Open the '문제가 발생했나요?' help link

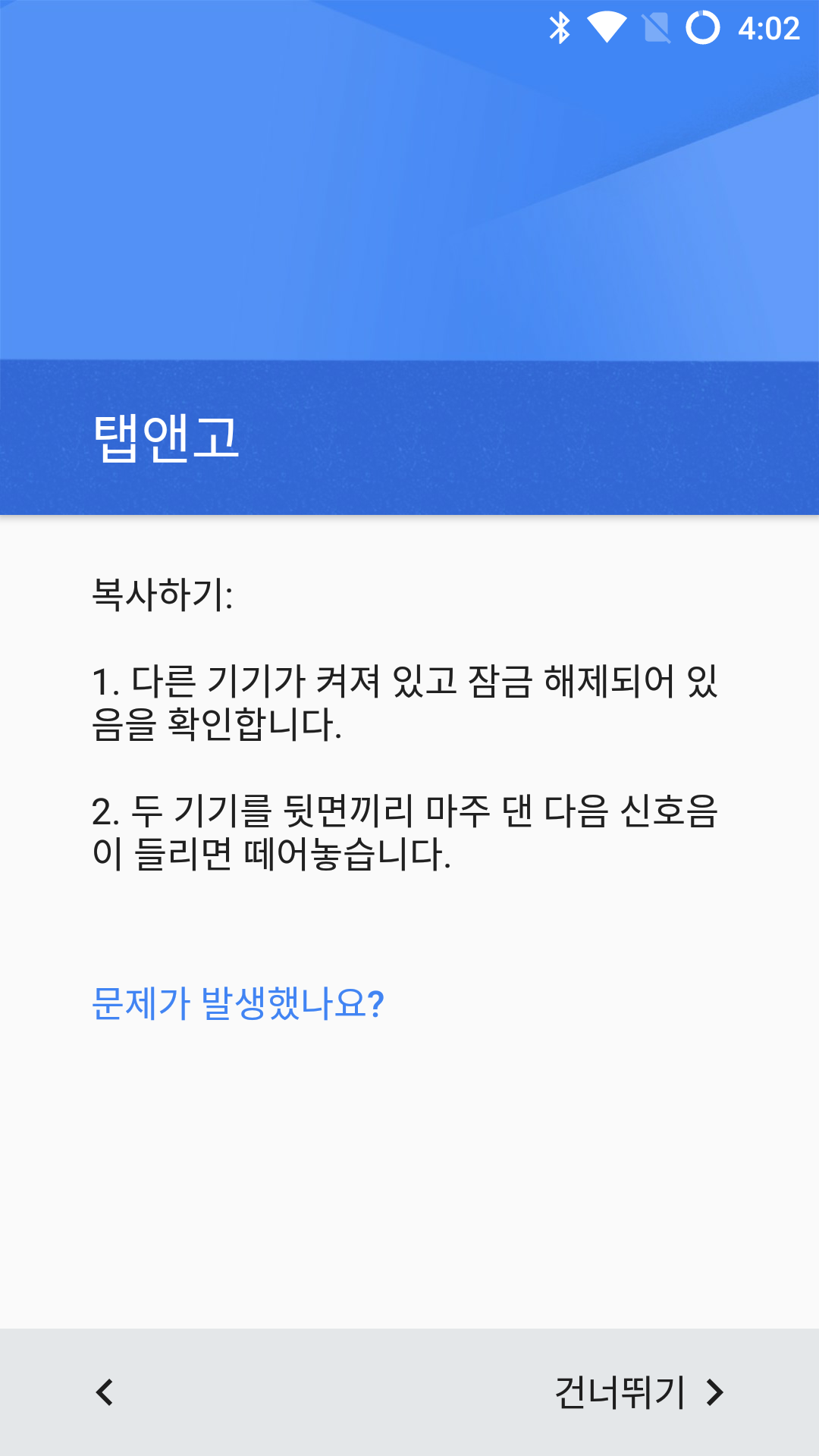click(238, 1003)
